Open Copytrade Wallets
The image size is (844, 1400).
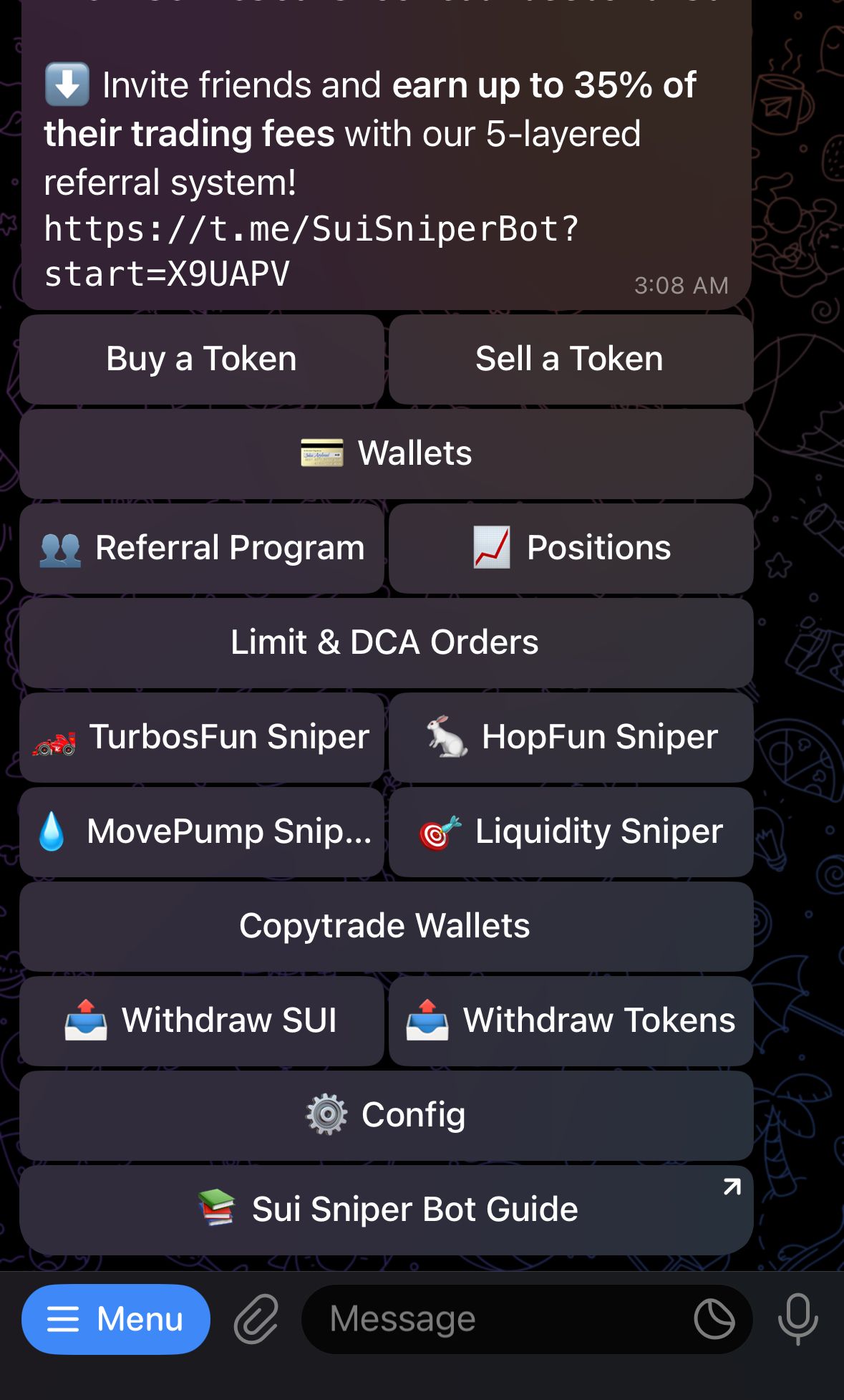385,925
